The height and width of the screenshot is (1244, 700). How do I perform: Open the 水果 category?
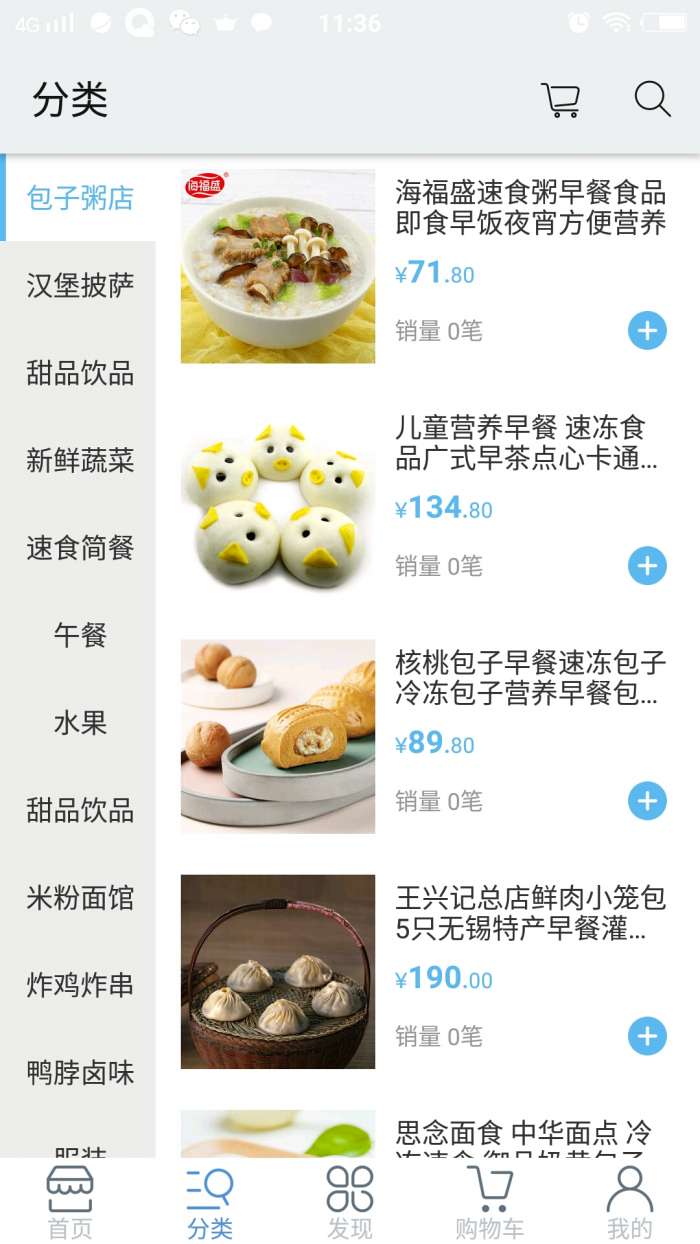pos(80,723)
